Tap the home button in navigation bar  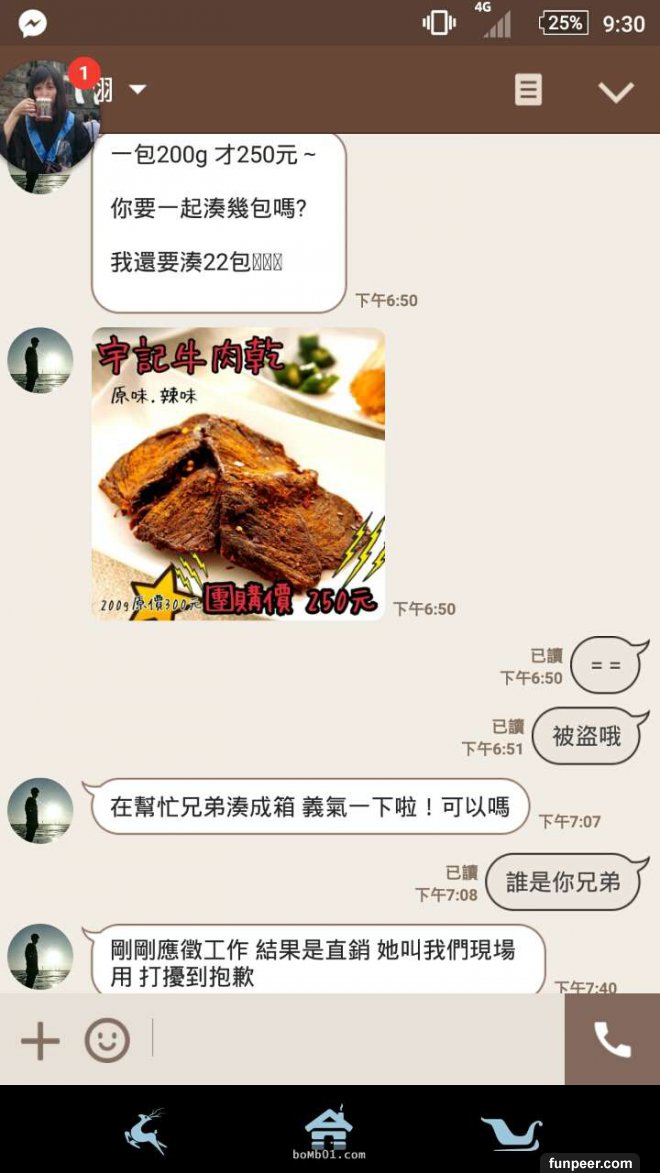tap(329, 1130)
